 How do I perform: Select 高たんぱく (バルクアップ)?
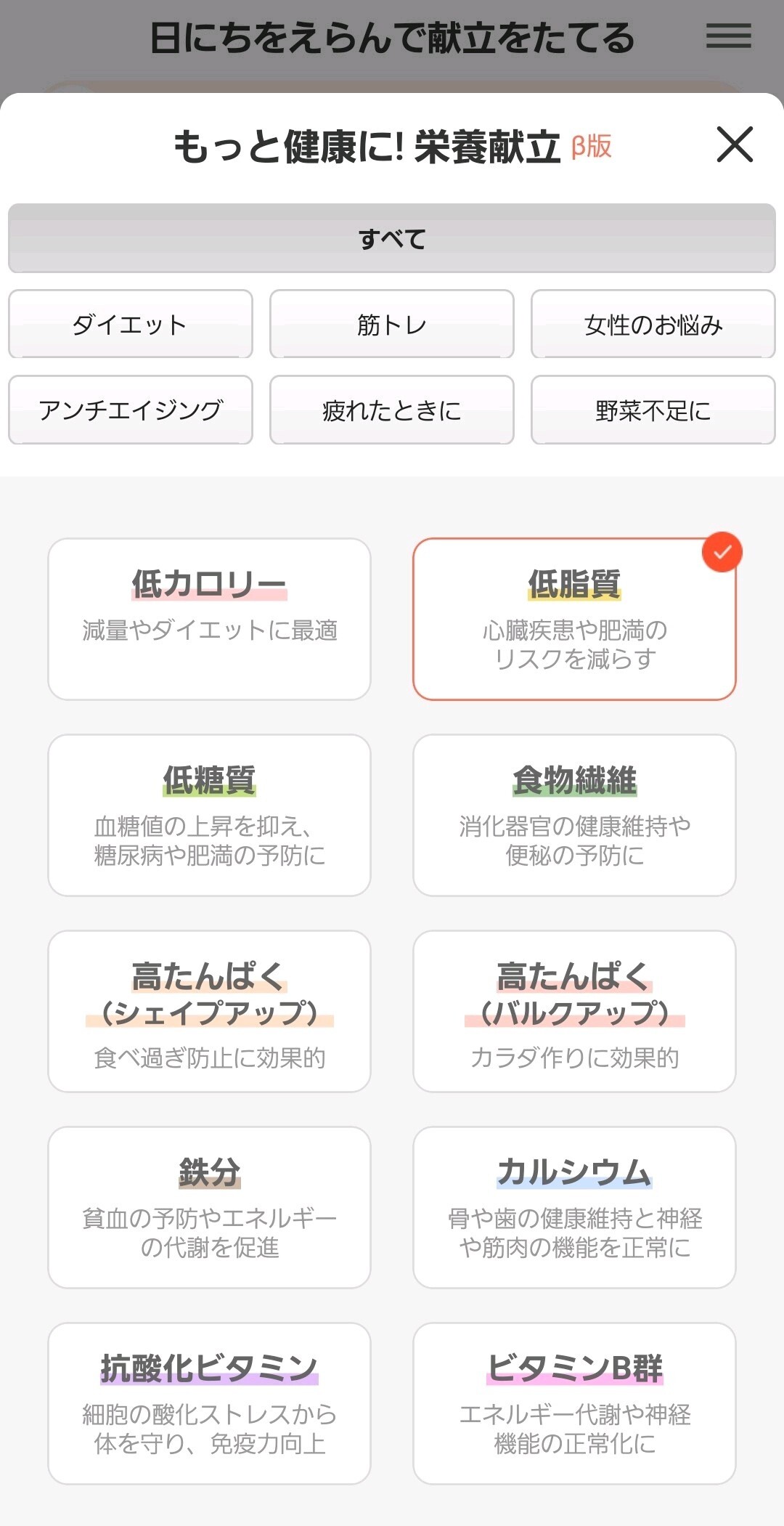pos(574,1011)
